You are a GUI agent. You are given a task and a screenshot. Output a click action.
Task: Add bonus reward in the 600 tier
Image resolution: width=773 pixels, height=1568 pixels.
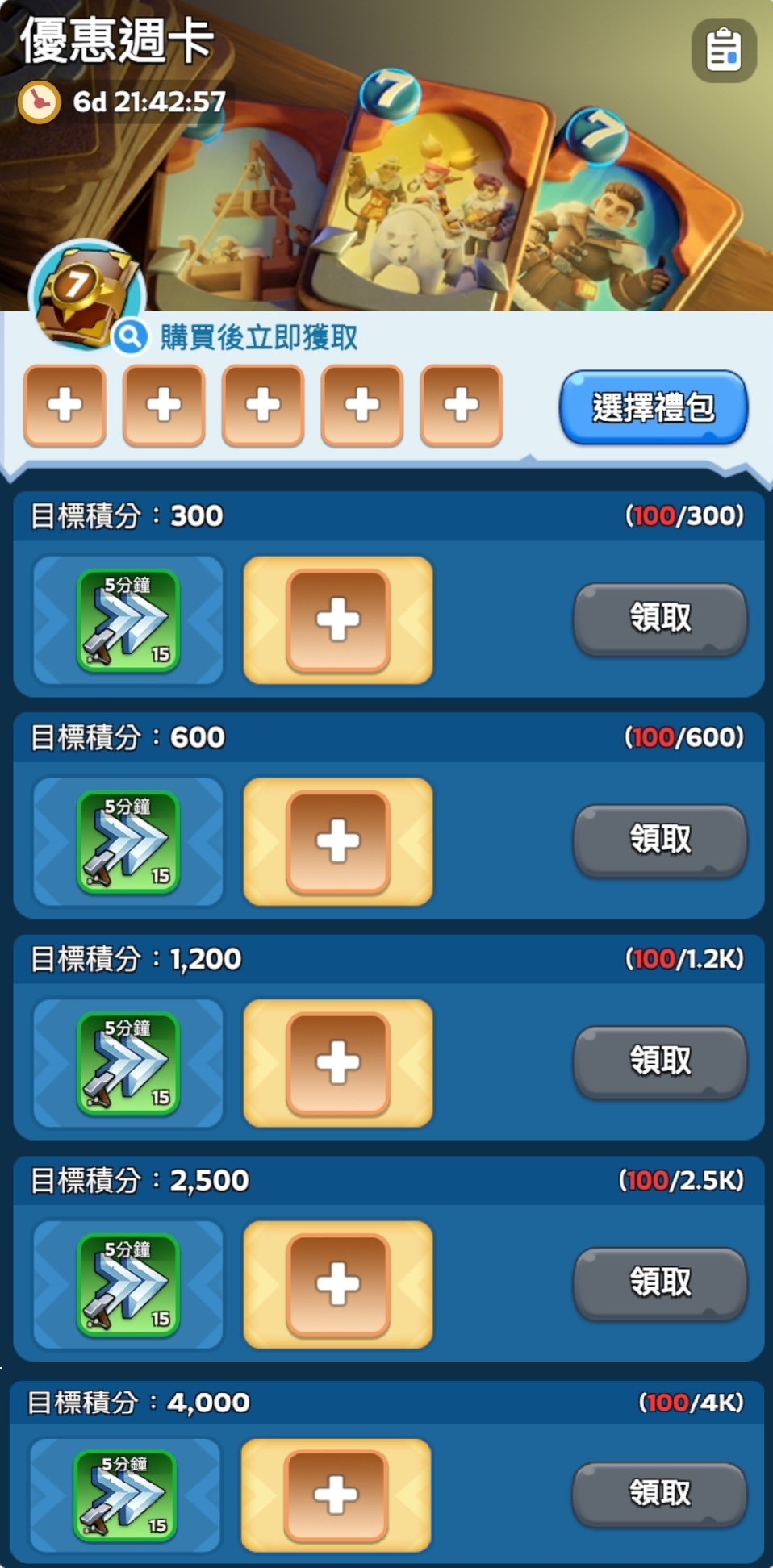pos(338,841)
